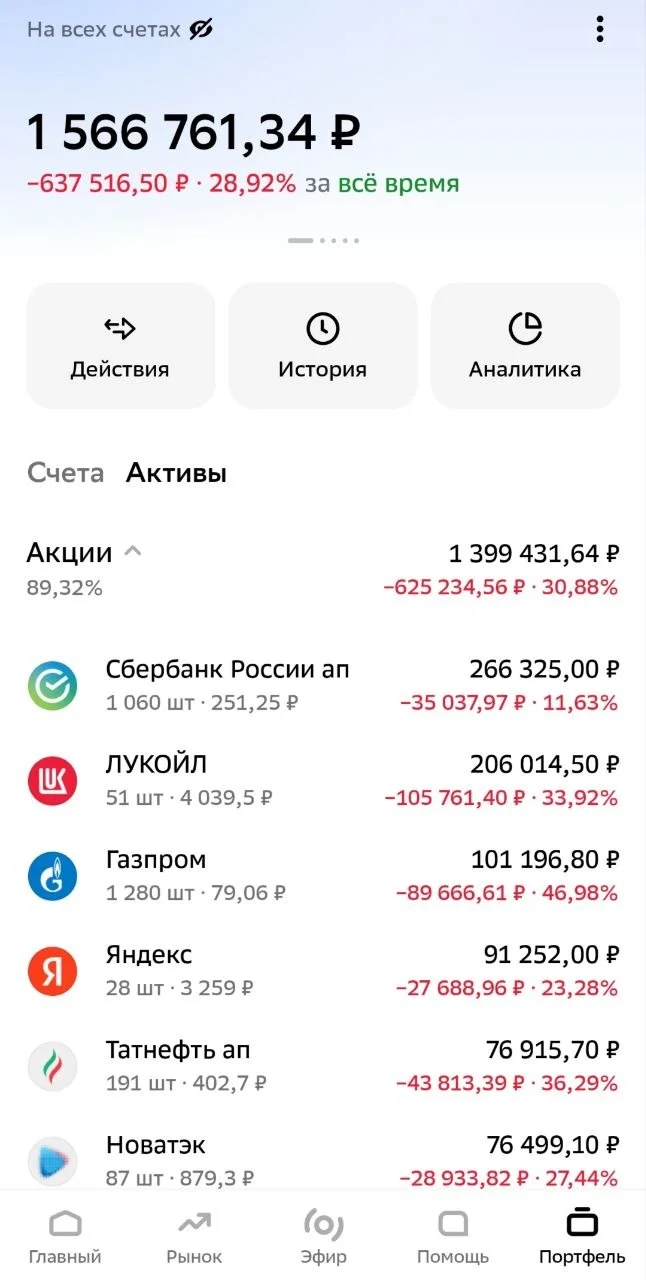This screenshot has width=646, height=1280.
Task: Open the three-dot overflow menu
Action: pyautogui.click(x=600, y=29)
